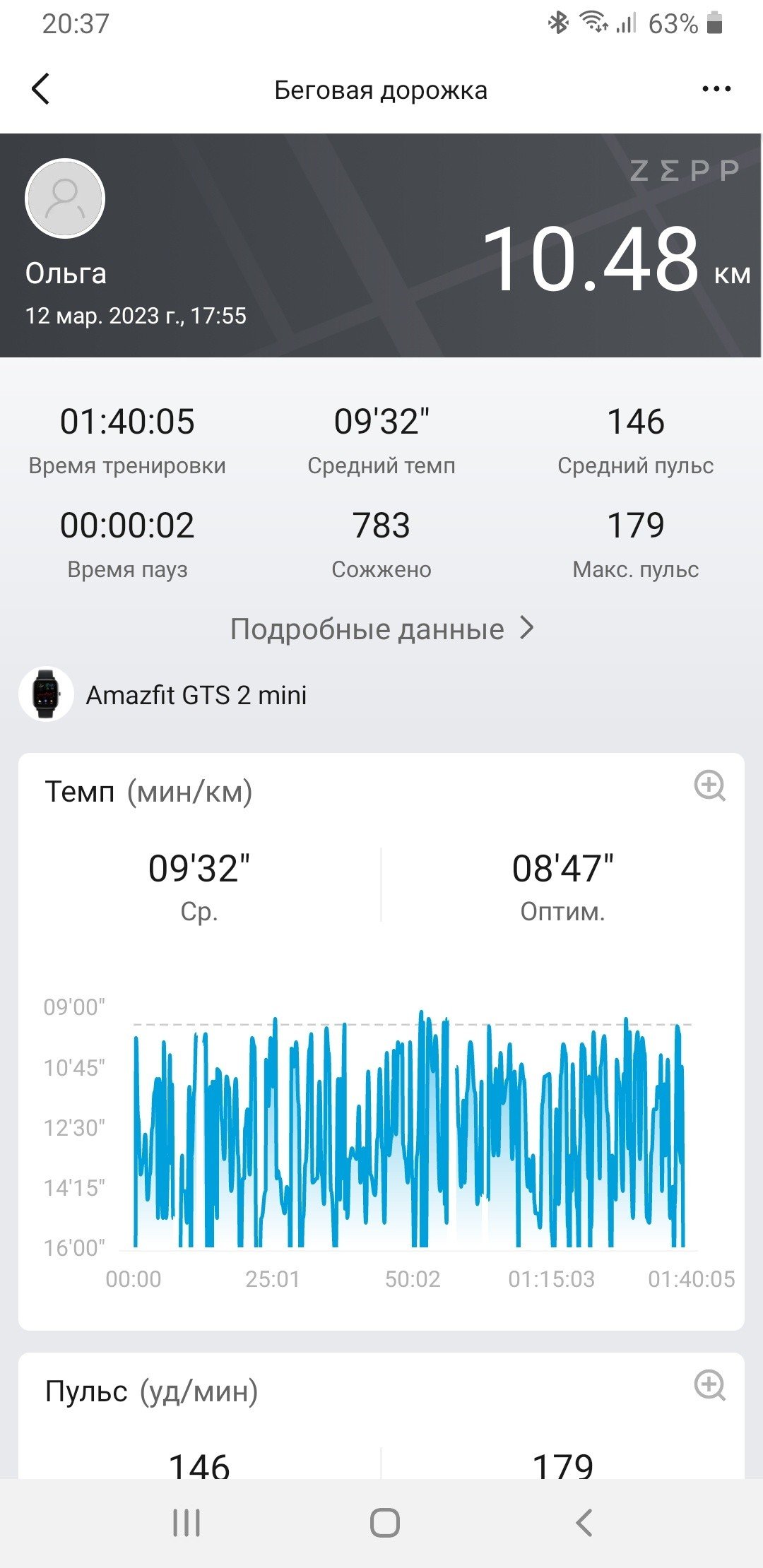The height and width of the screenshot is (1568, 763).
Task: Open recent apps from navigation bar
Action: [187, 1523]
